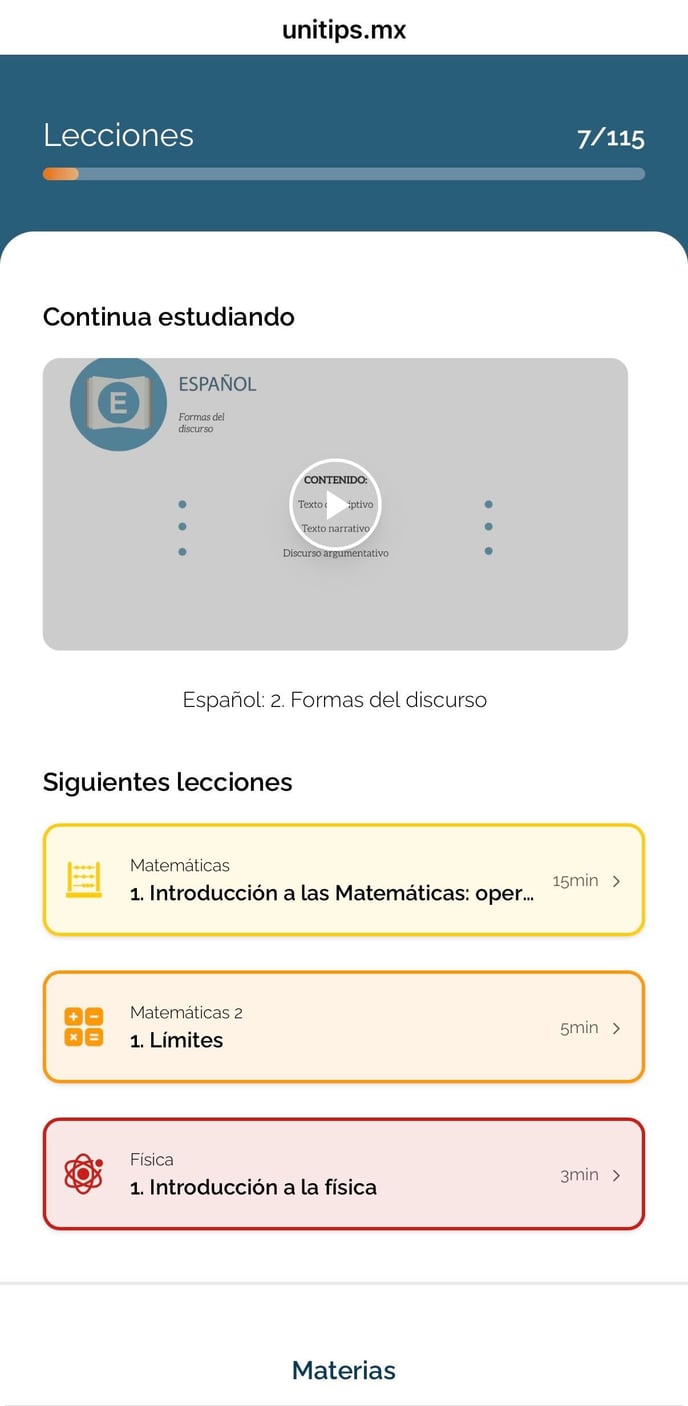
Task: Open Matemáticas lesson Introducción a las Matemáticas
Action: tap(343, 880)
